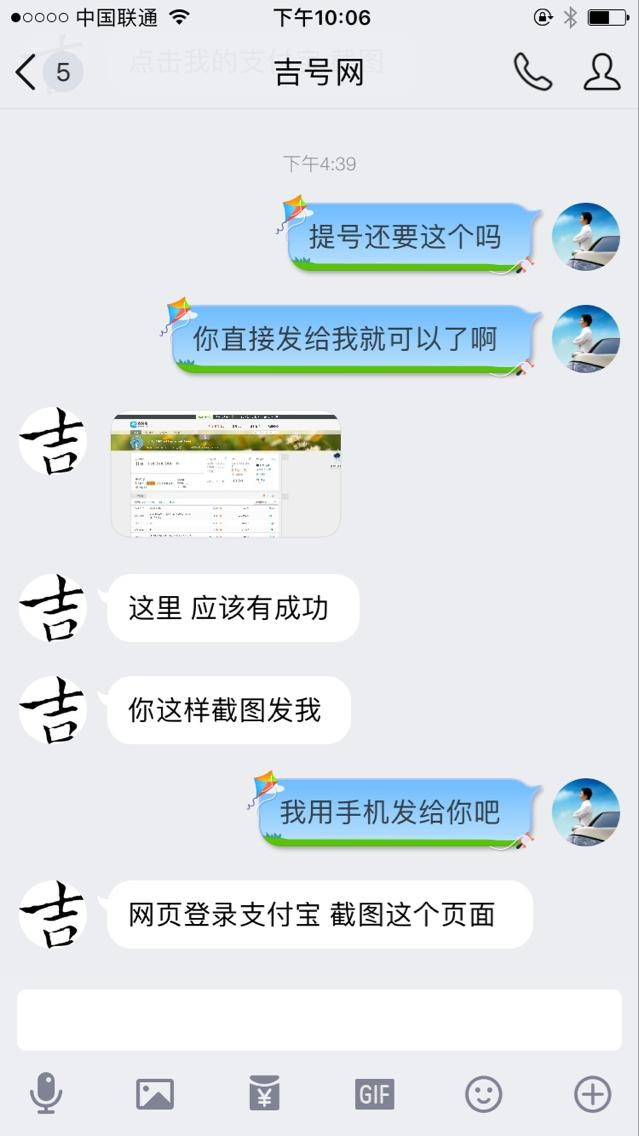
Task: Tap my avatar beside 提号还要这个吗
Action: coord(586,236)
